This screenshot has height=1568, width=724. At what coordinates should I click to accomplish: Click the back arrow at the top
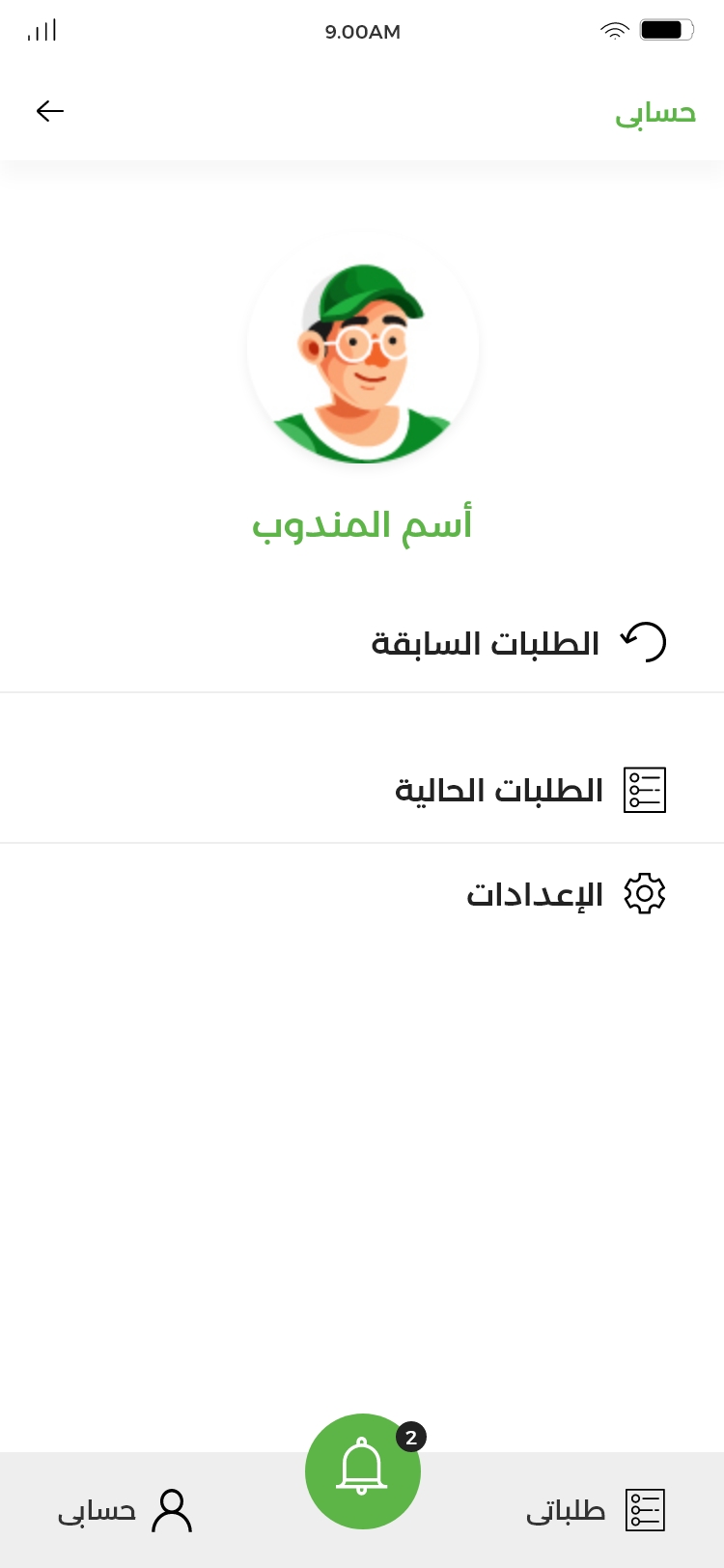49,111
